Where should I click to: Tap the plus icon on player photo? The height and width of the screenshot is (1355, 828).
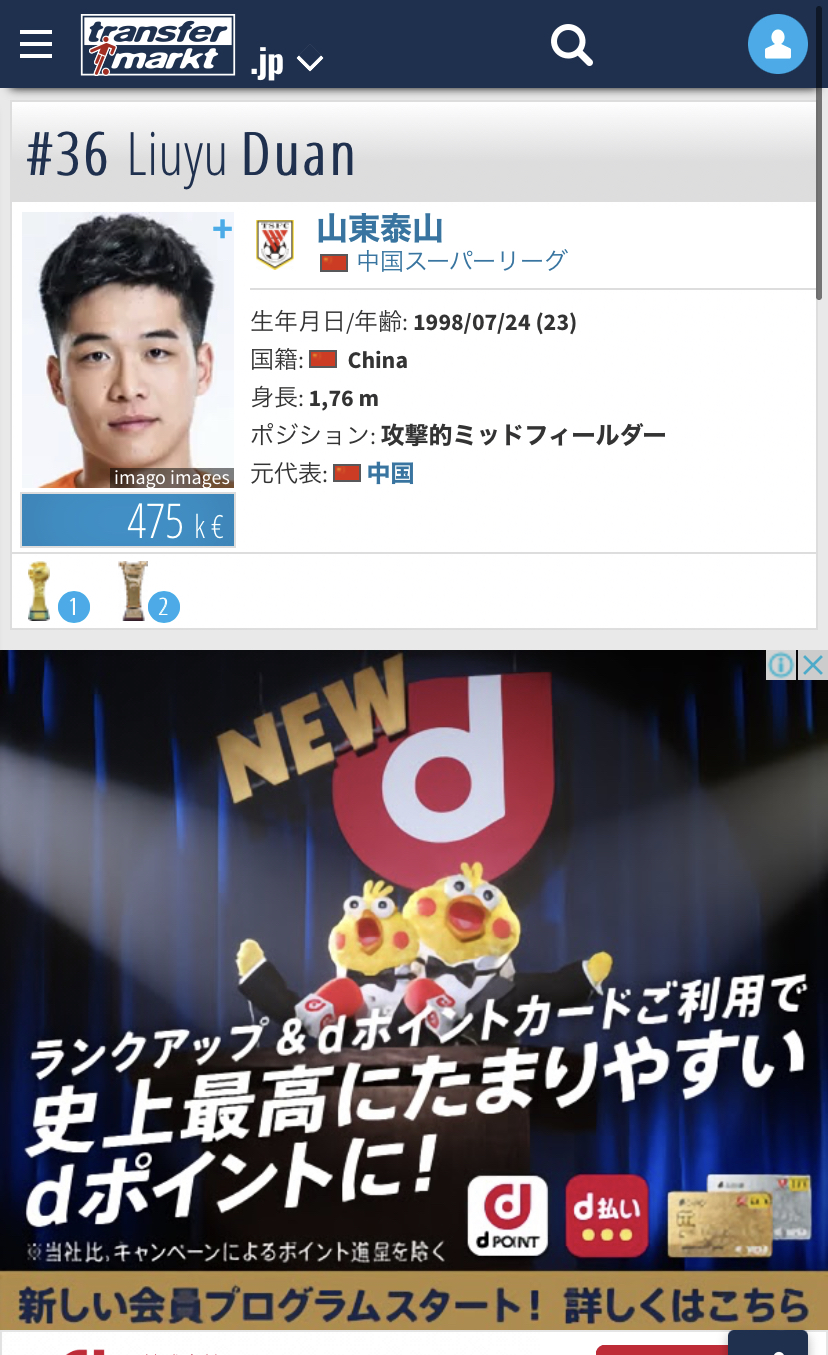pos(222,230)
